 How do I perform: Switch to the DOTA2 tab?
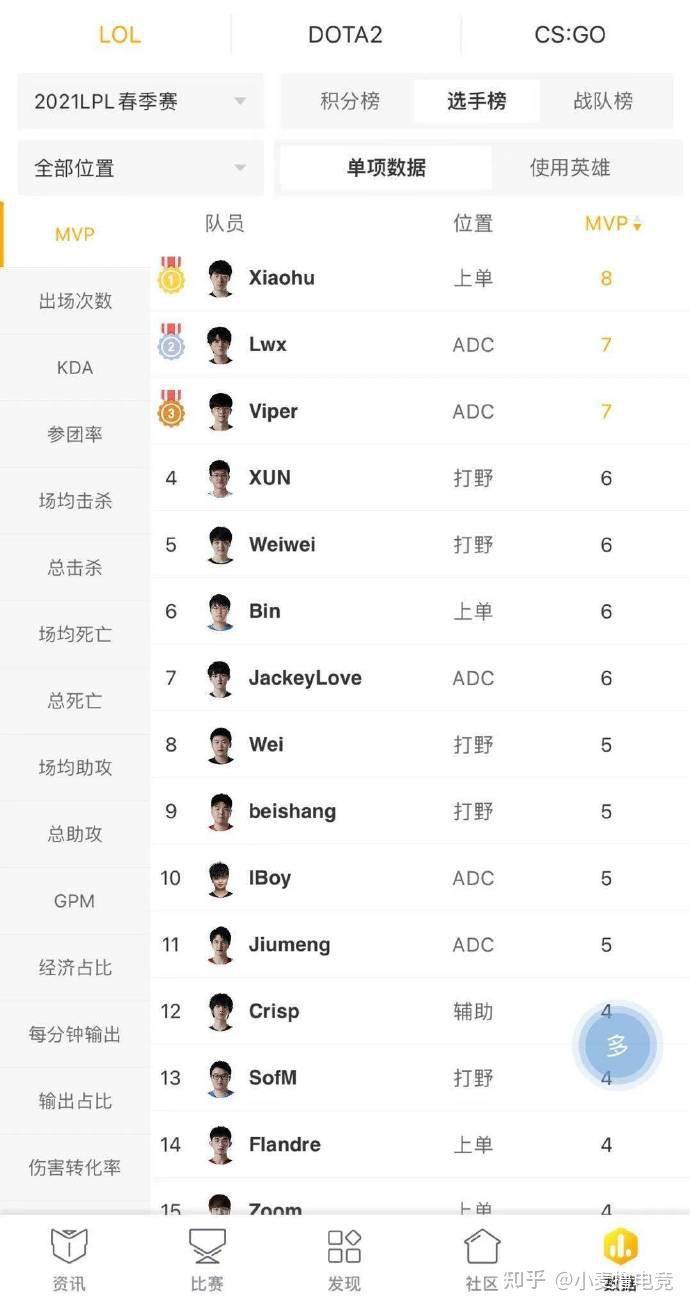point(345,34)
